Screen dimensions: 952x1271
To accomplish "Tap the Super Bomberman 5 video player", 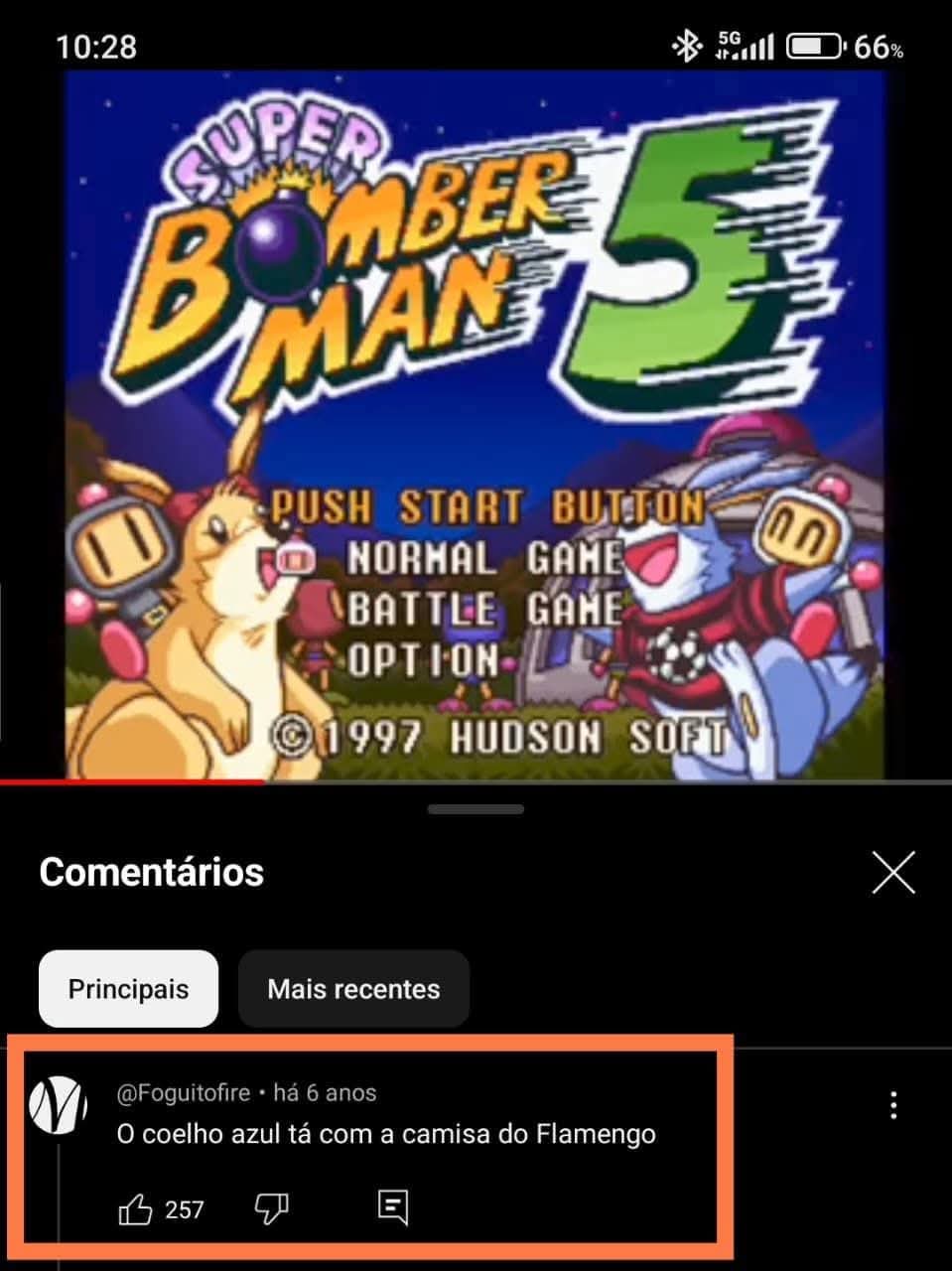I will (x=475, y=425).
